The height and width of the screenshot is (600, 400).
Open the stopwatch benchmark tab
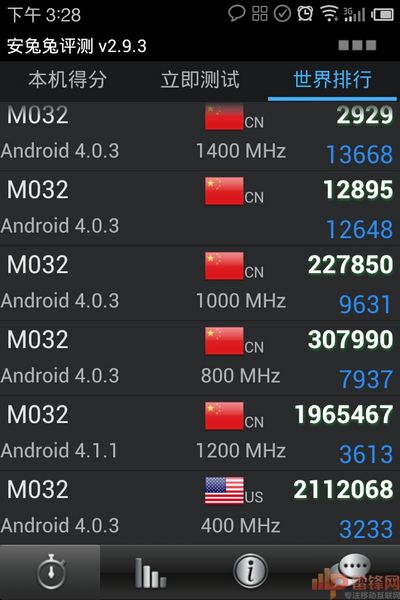pos(50,572)
